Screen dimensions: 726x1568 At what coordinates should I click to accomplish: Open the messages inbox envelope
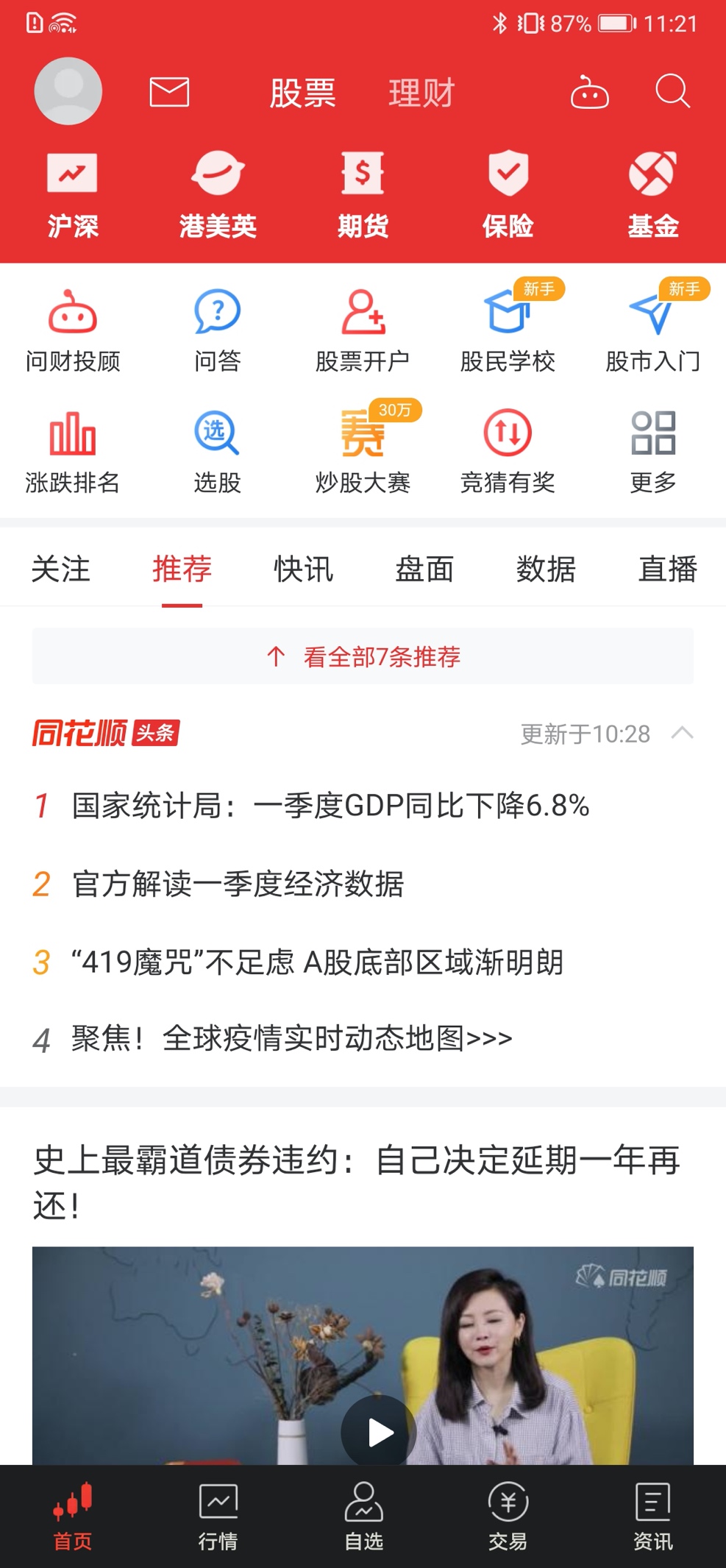[169, 92]
